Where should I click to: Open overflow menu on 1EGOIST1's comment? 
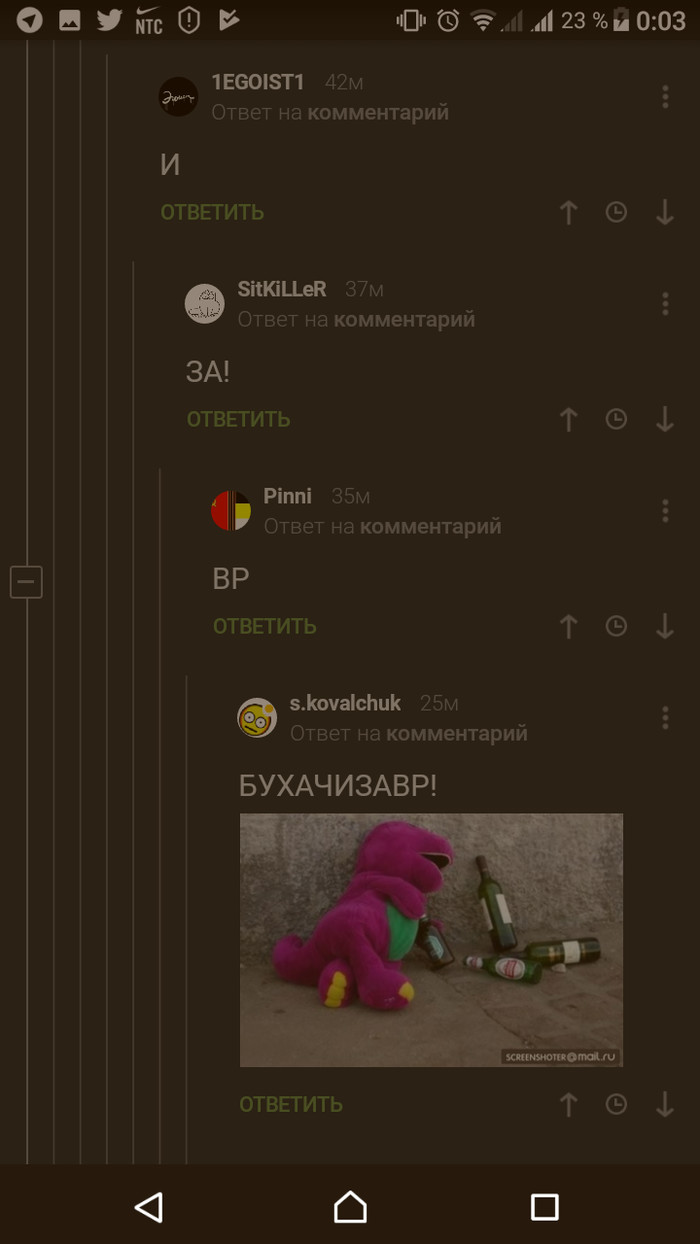(x=665, y=97)
